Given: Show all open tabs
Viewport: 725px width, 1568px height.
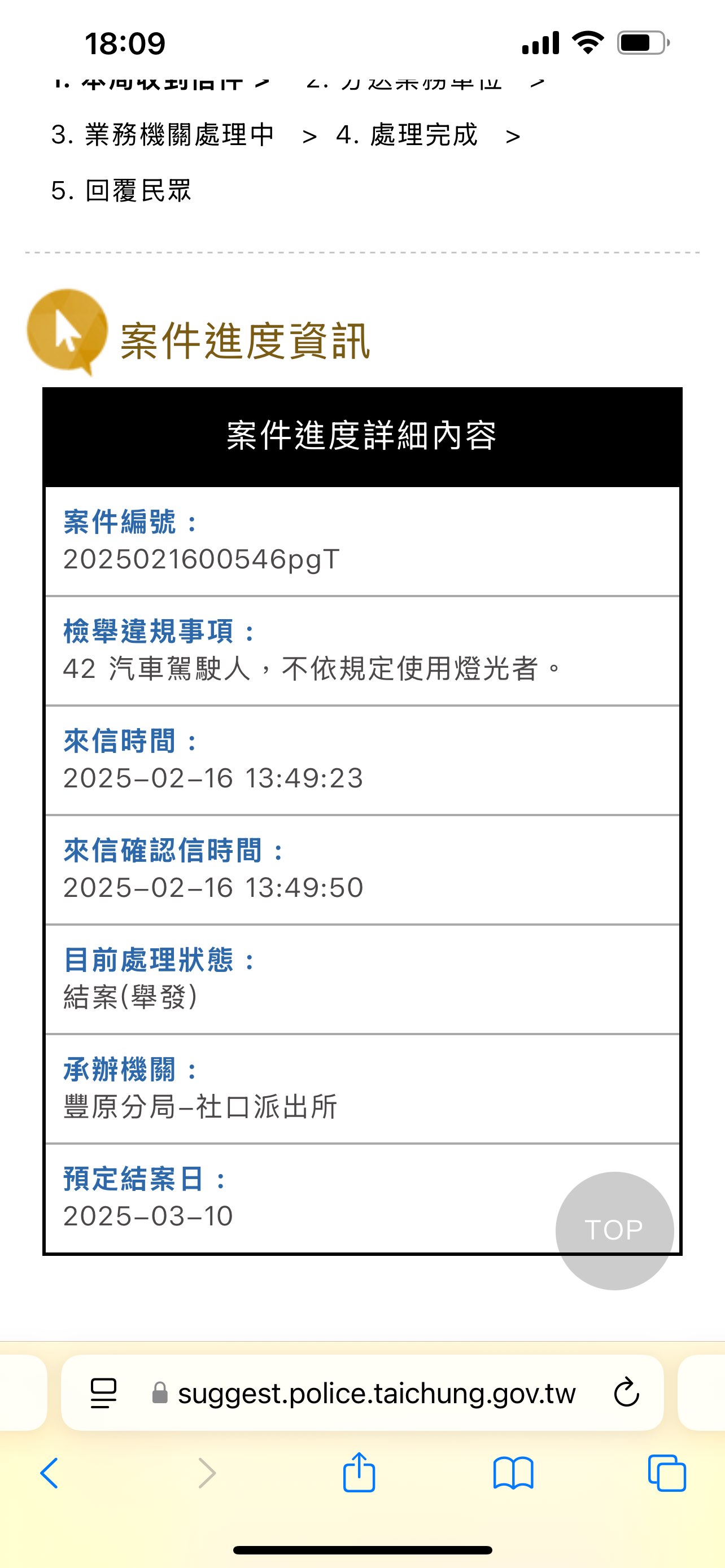Looking at the screenshot, I should pos(667,1473).
